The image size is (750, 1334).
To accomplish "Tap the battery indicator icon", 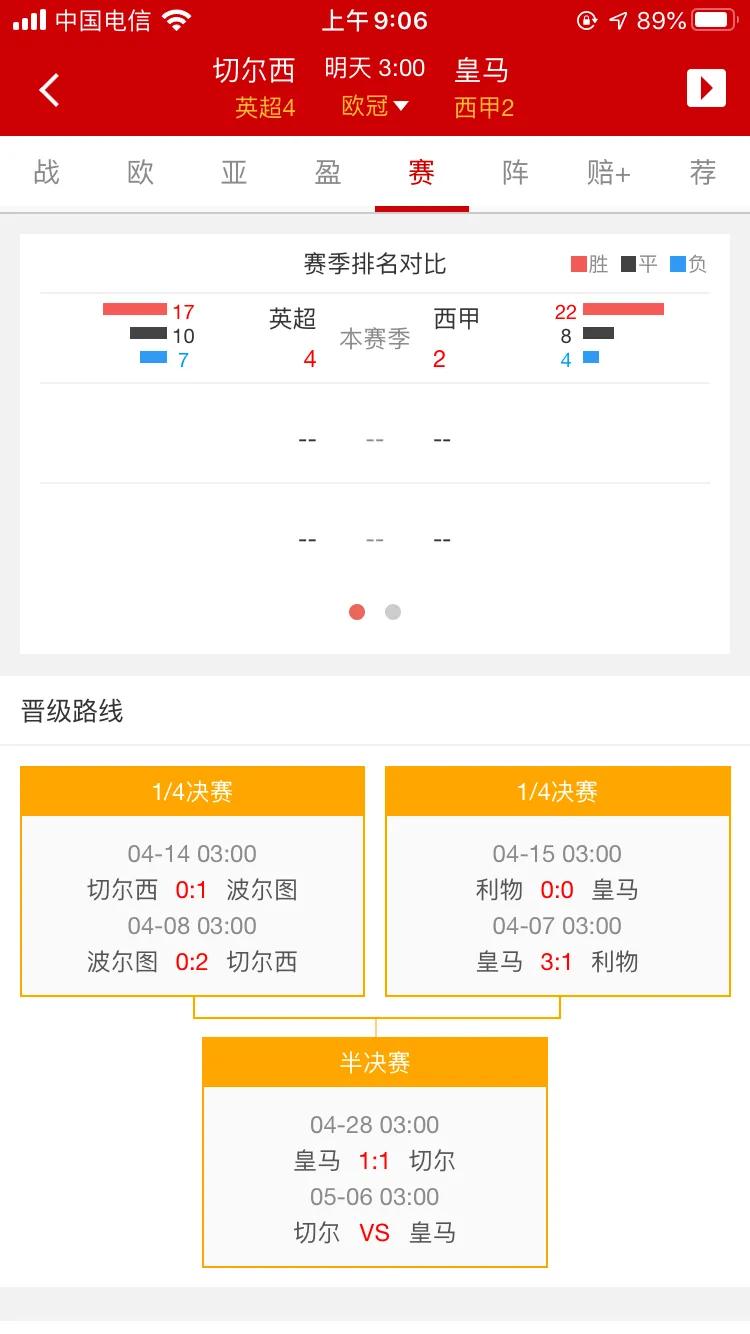I will pyautogui.click(x=712, y=18).
